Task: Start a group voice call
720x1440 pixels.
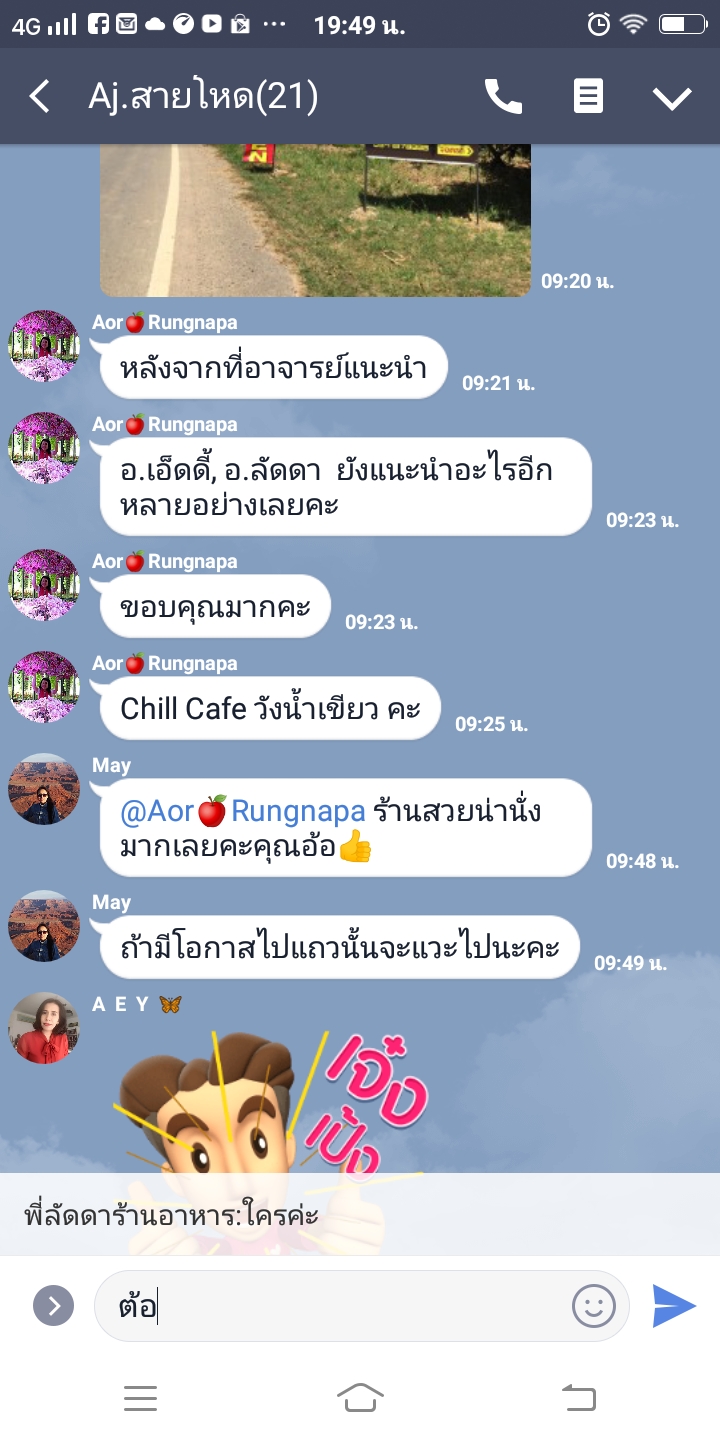Action: [x=503, y=97]
